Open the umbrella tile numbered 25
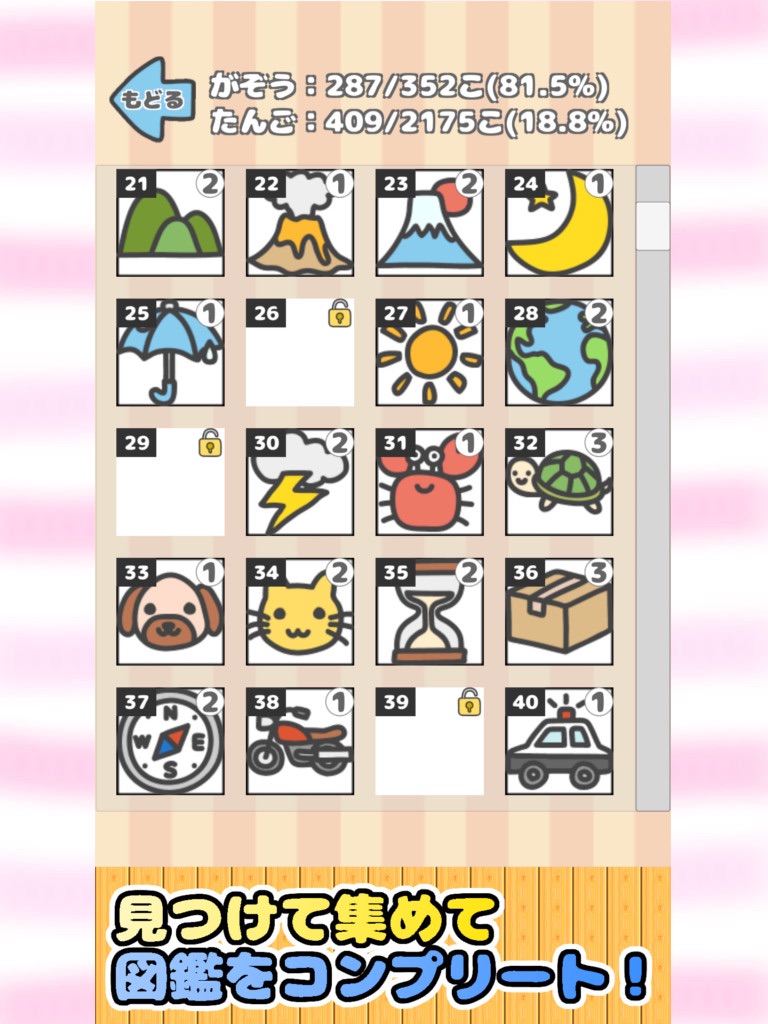Screen dimensions: 768x1024 pyautogui.click(x=170, y=353)
